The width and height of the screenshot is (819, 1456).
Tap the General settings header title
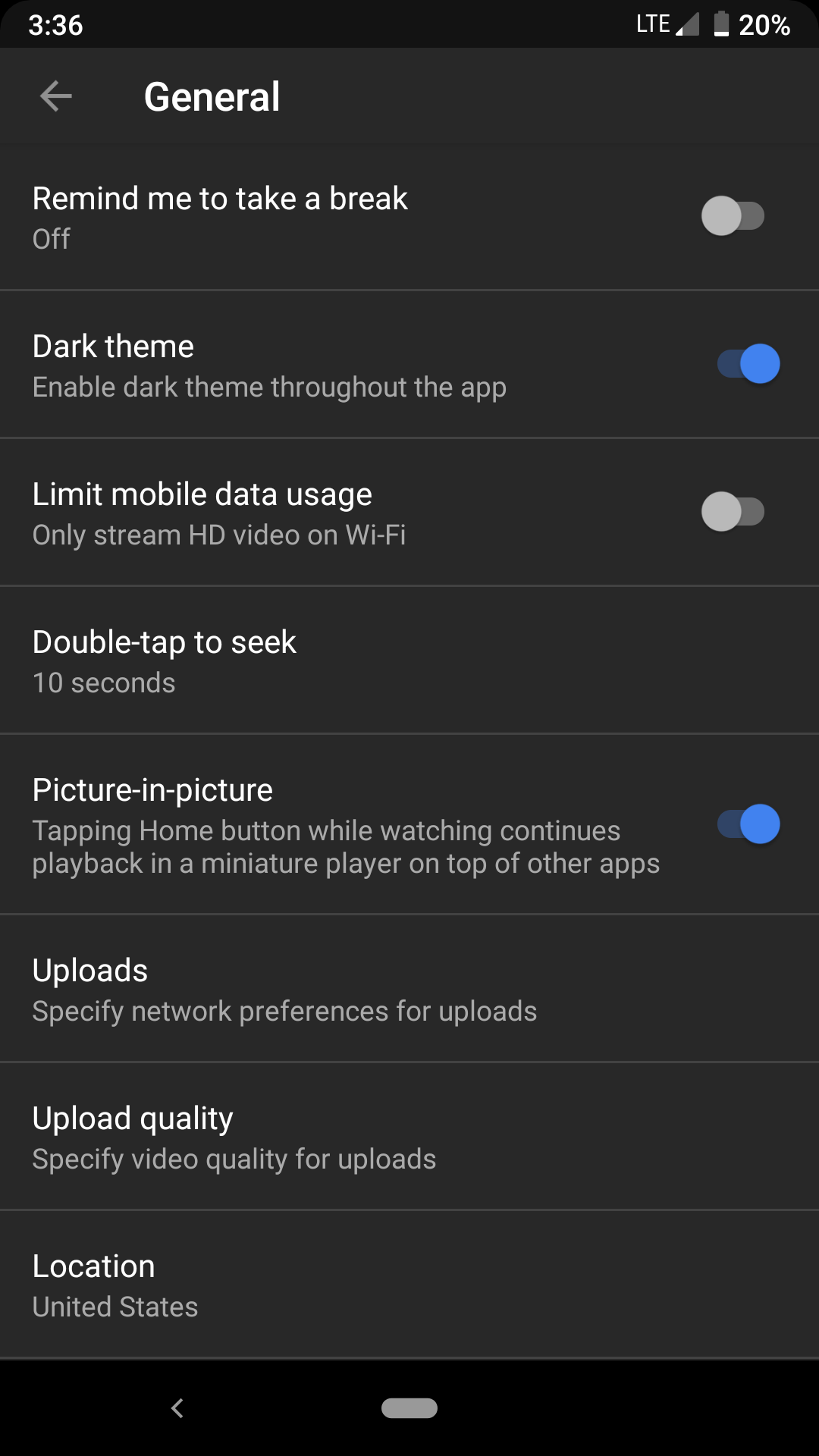point(212,96)
